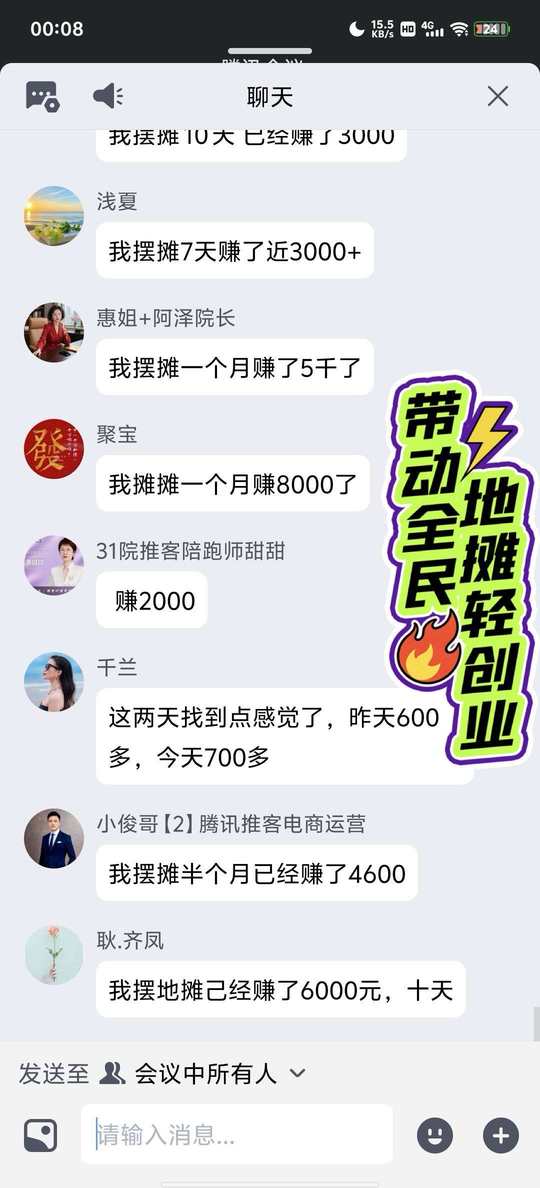The width and height of the screenshot is (540, 1188).
Task: Open the emoji picker
Action: 435,1135
